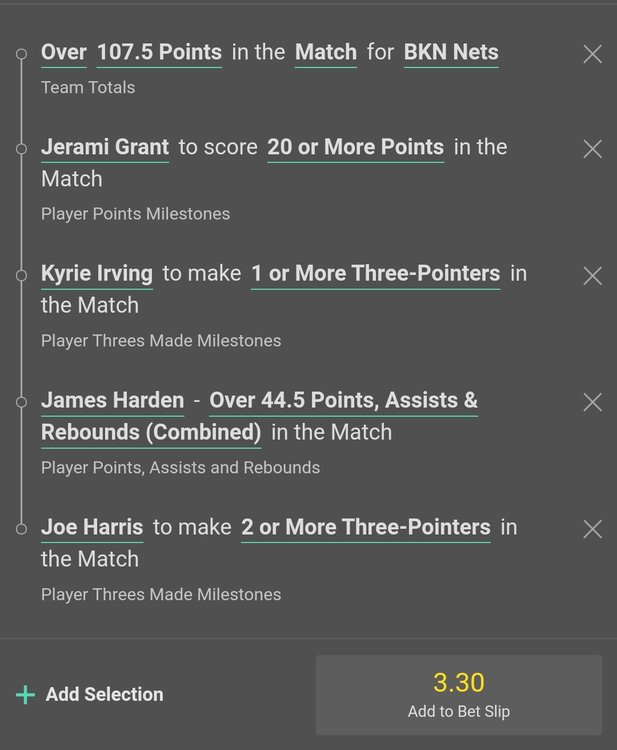This screenshot has height=750, width=617.
Task: Change the BKN Nets team choice
Action: point(451,52)
